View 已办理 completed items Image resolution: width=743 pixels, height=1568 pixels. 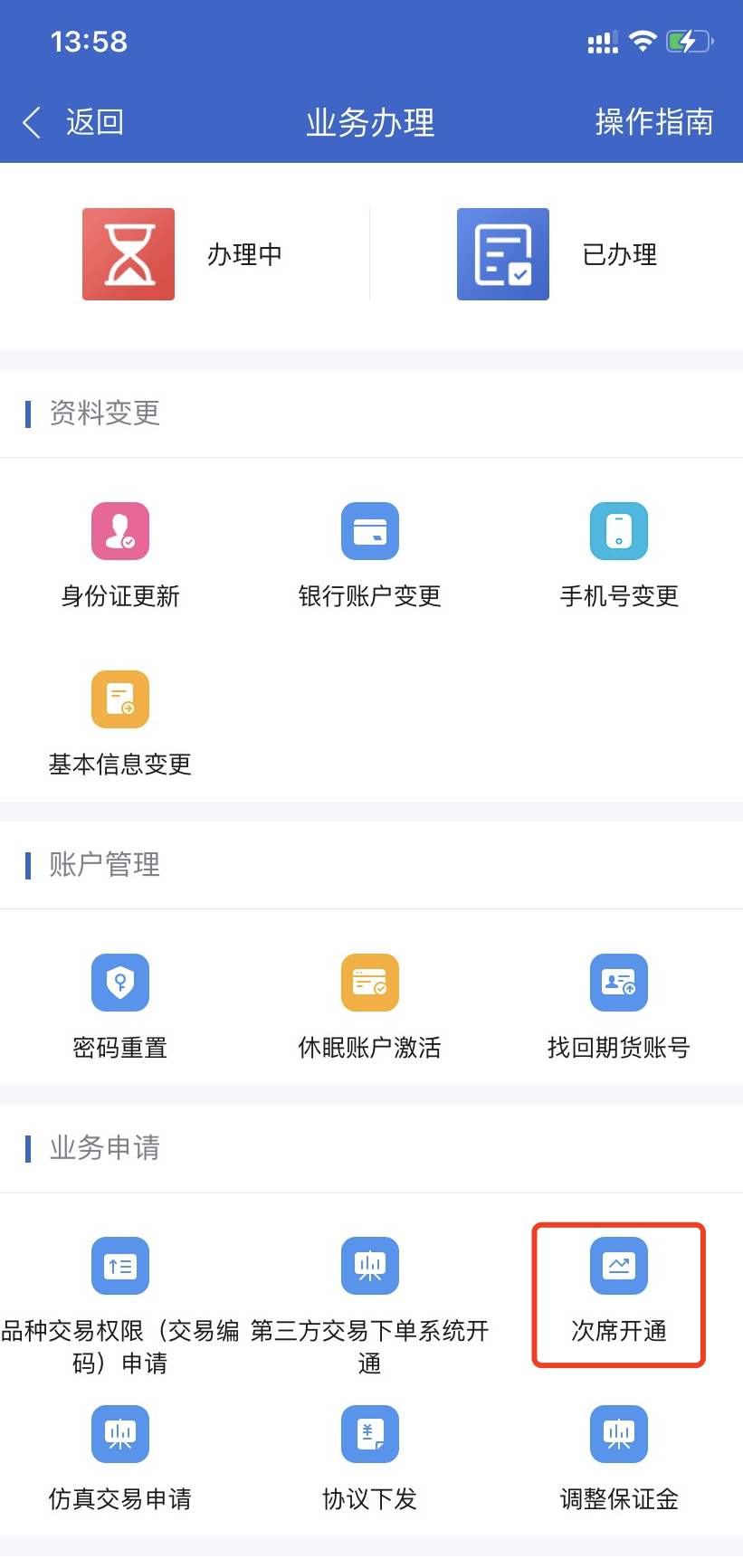[558, 254]
